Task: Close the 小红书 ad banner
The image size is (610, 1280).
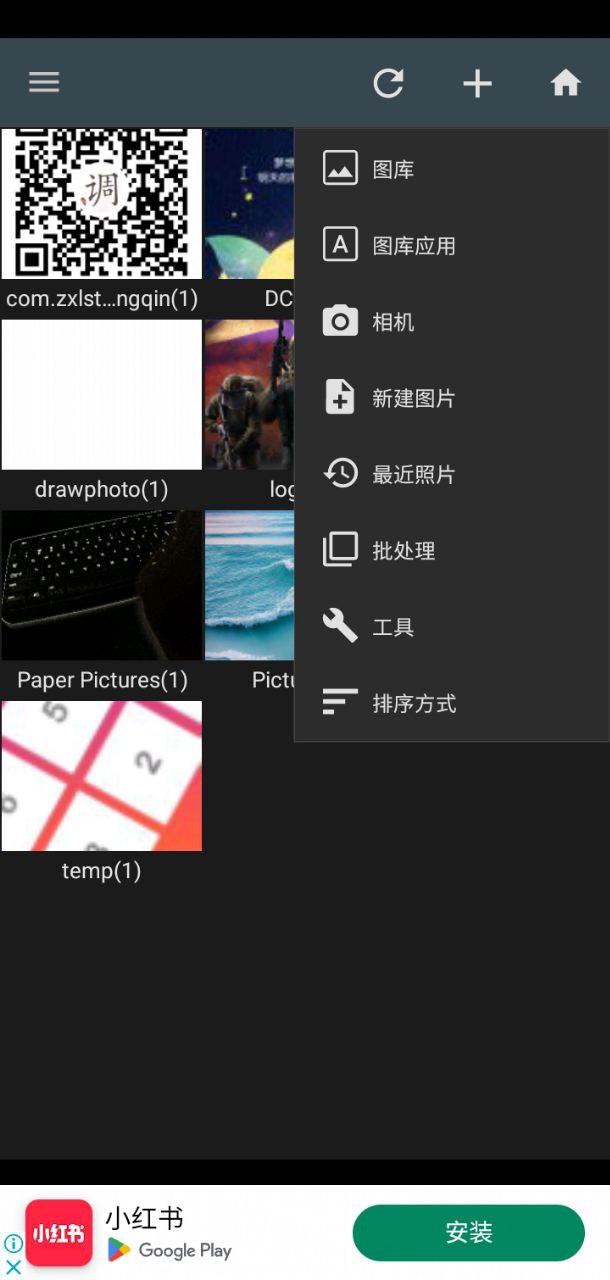Action: [13, 1267]
